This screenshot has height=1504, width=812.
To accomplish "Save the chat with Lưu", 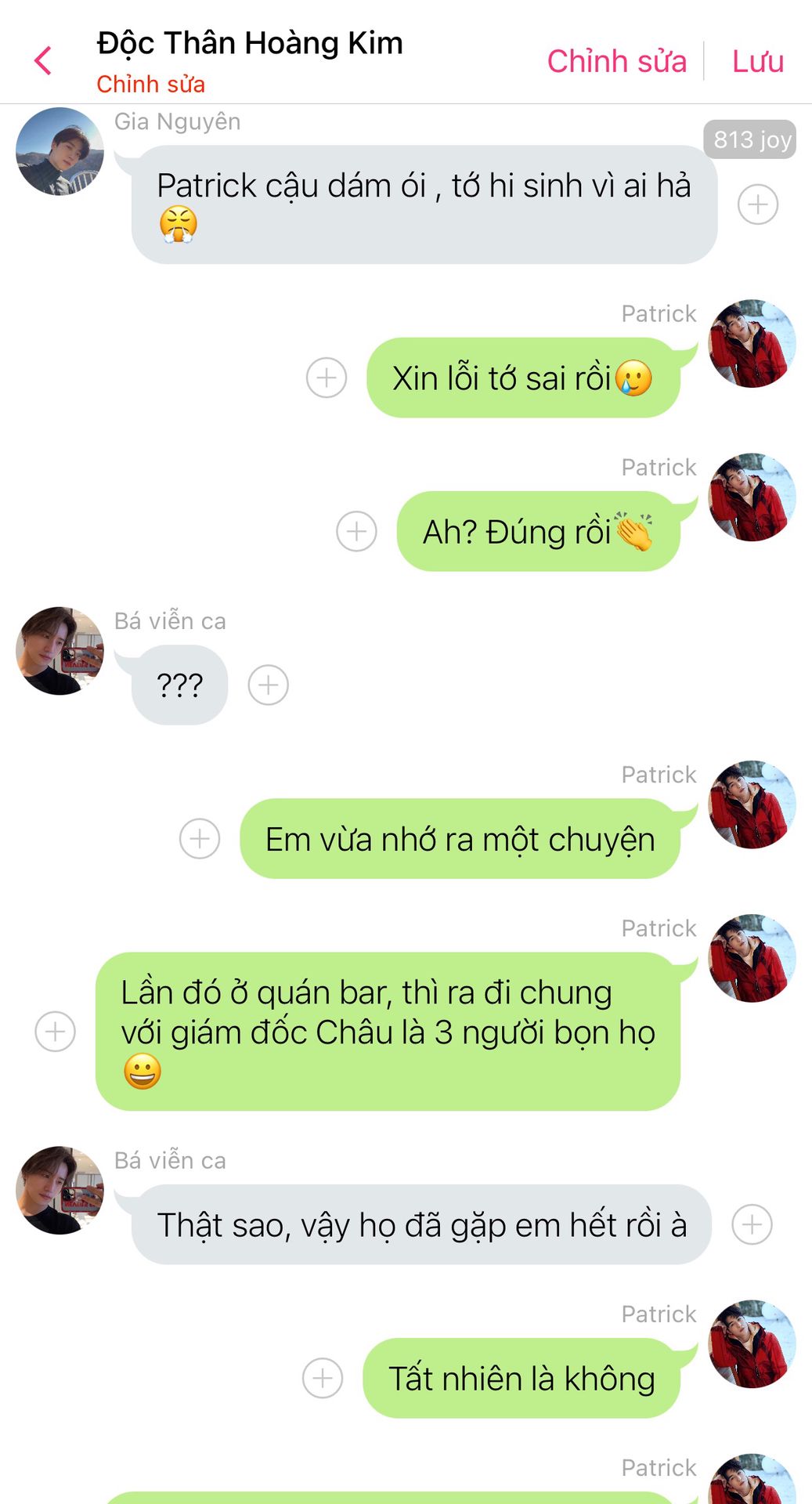I will [757, 61].
